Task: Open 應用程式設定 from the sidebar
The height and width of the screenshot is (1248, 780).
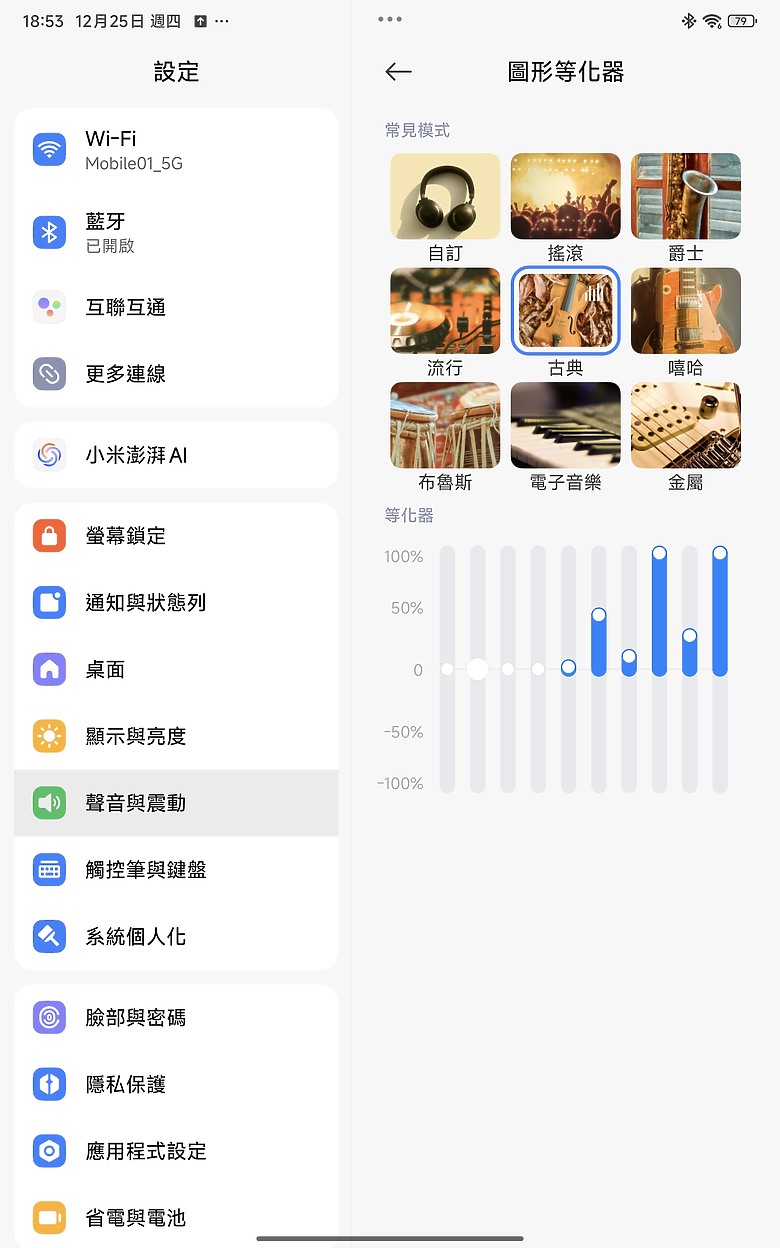Action: 176,1151
